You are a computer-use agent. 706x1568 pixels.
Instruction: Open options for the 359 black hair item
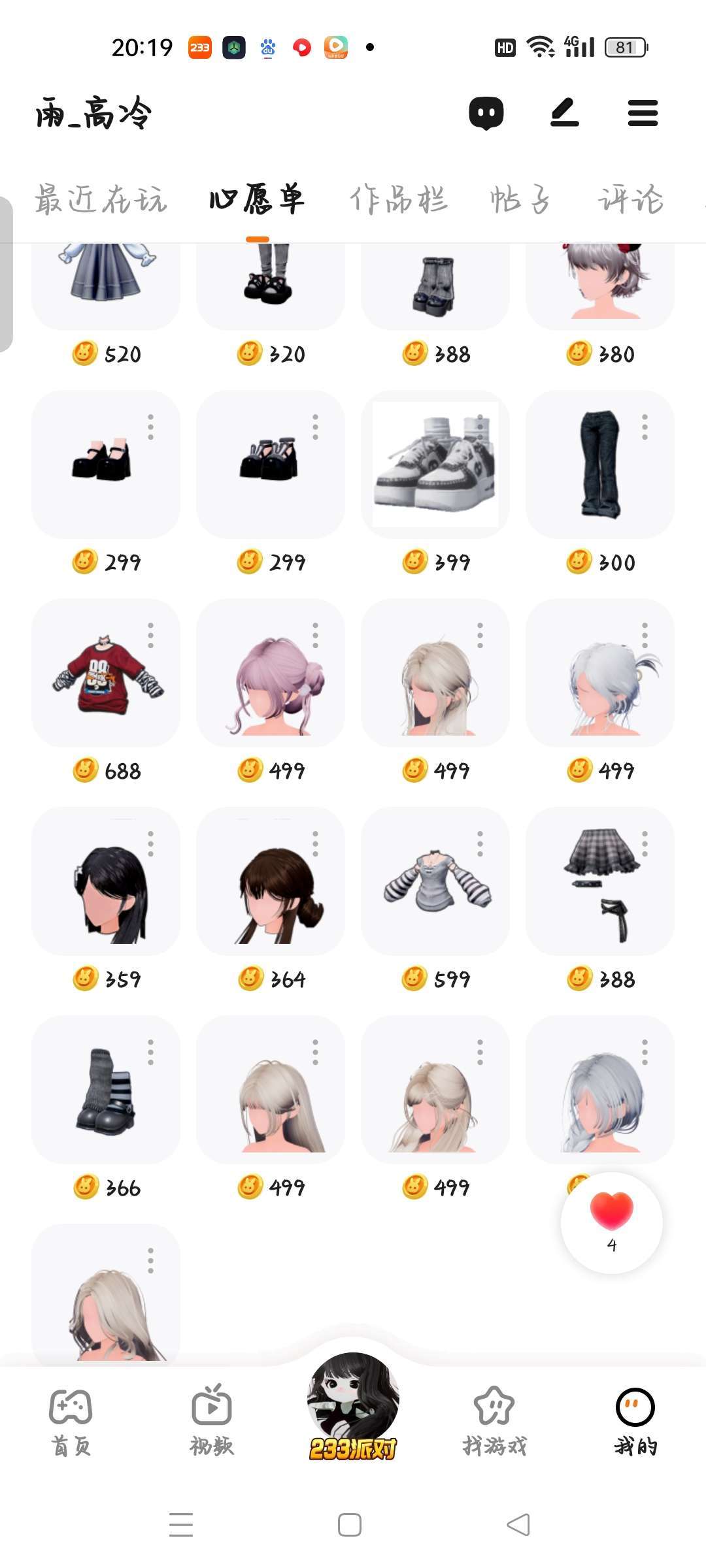(x=150, y=843)
